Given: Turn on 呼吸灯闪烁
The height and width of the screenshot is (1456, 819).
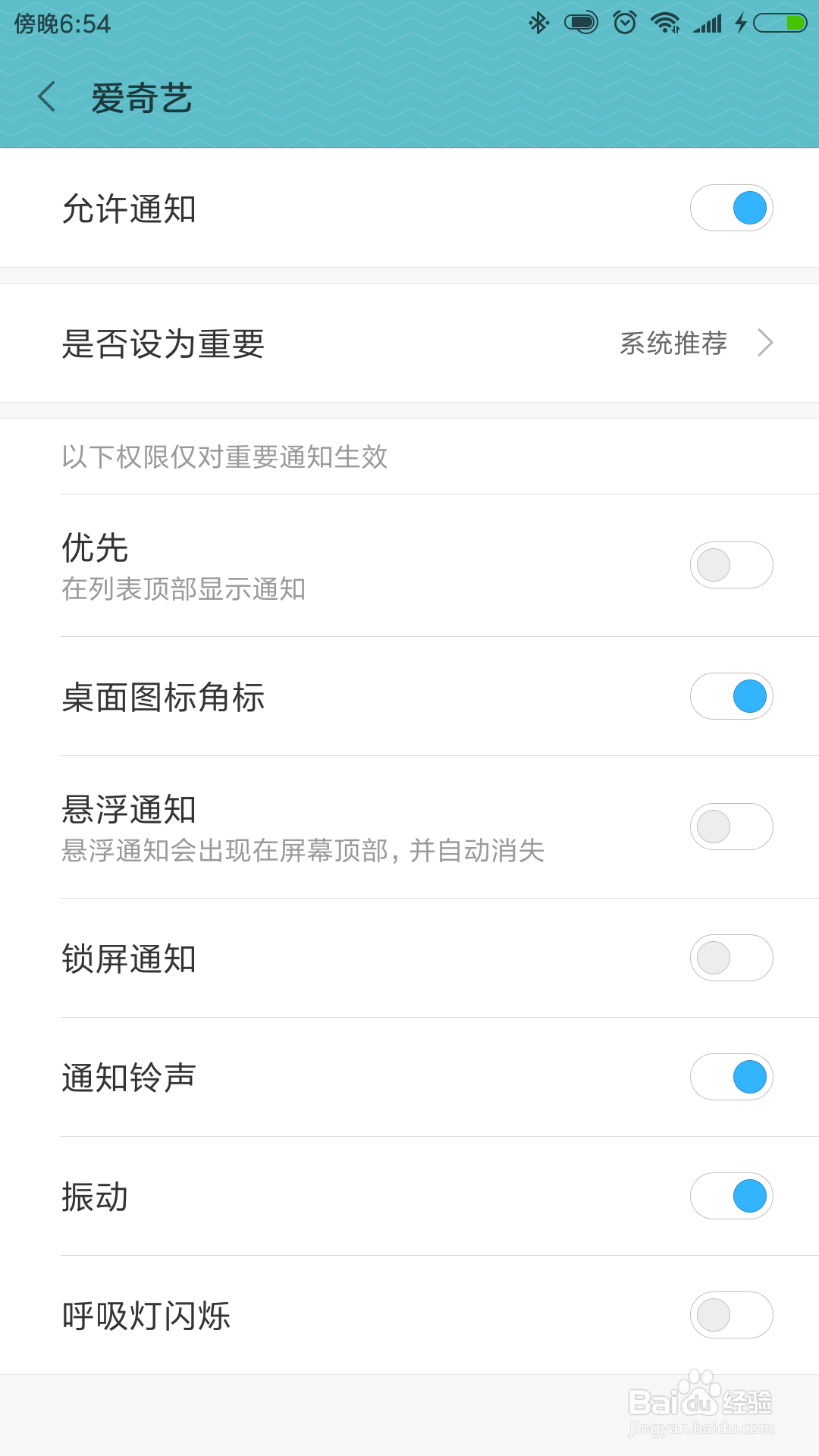Looking at the screenshot, I should 731,1315.
